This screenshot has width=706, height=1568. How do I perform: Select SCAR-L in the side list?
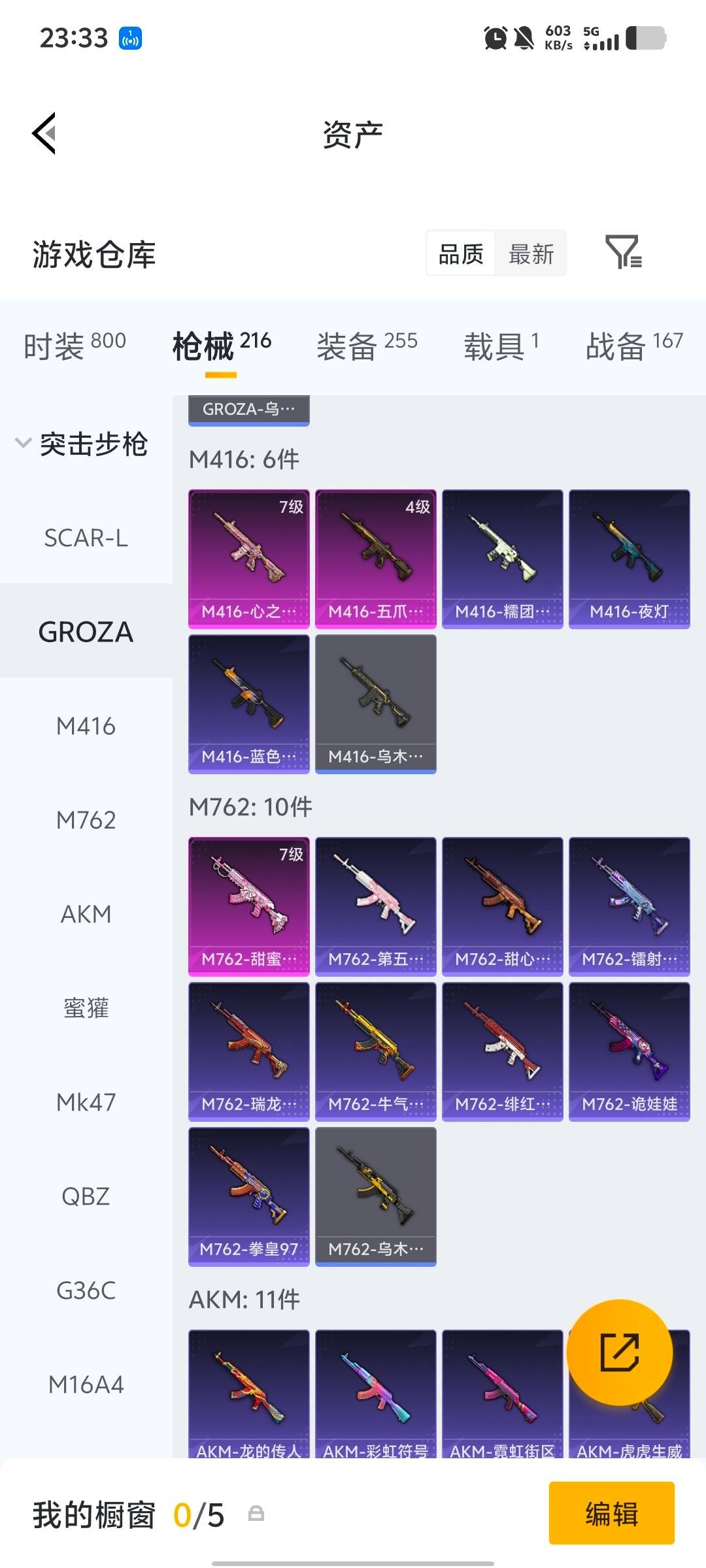86,538
